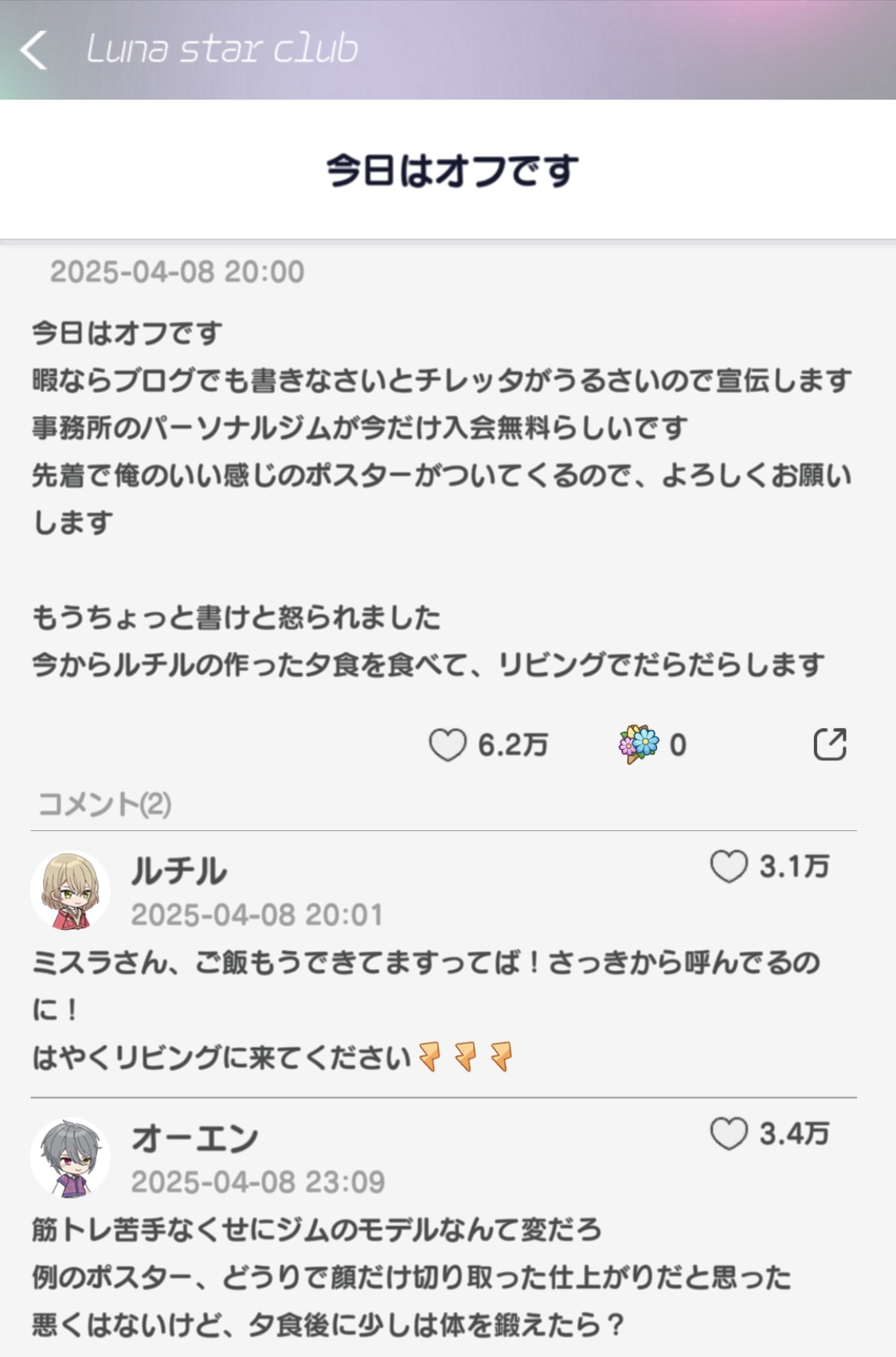Like the post 今日はオフです
Viewport: 896px width, 1357px height.
pyautogui.click(x=448, y=745)
